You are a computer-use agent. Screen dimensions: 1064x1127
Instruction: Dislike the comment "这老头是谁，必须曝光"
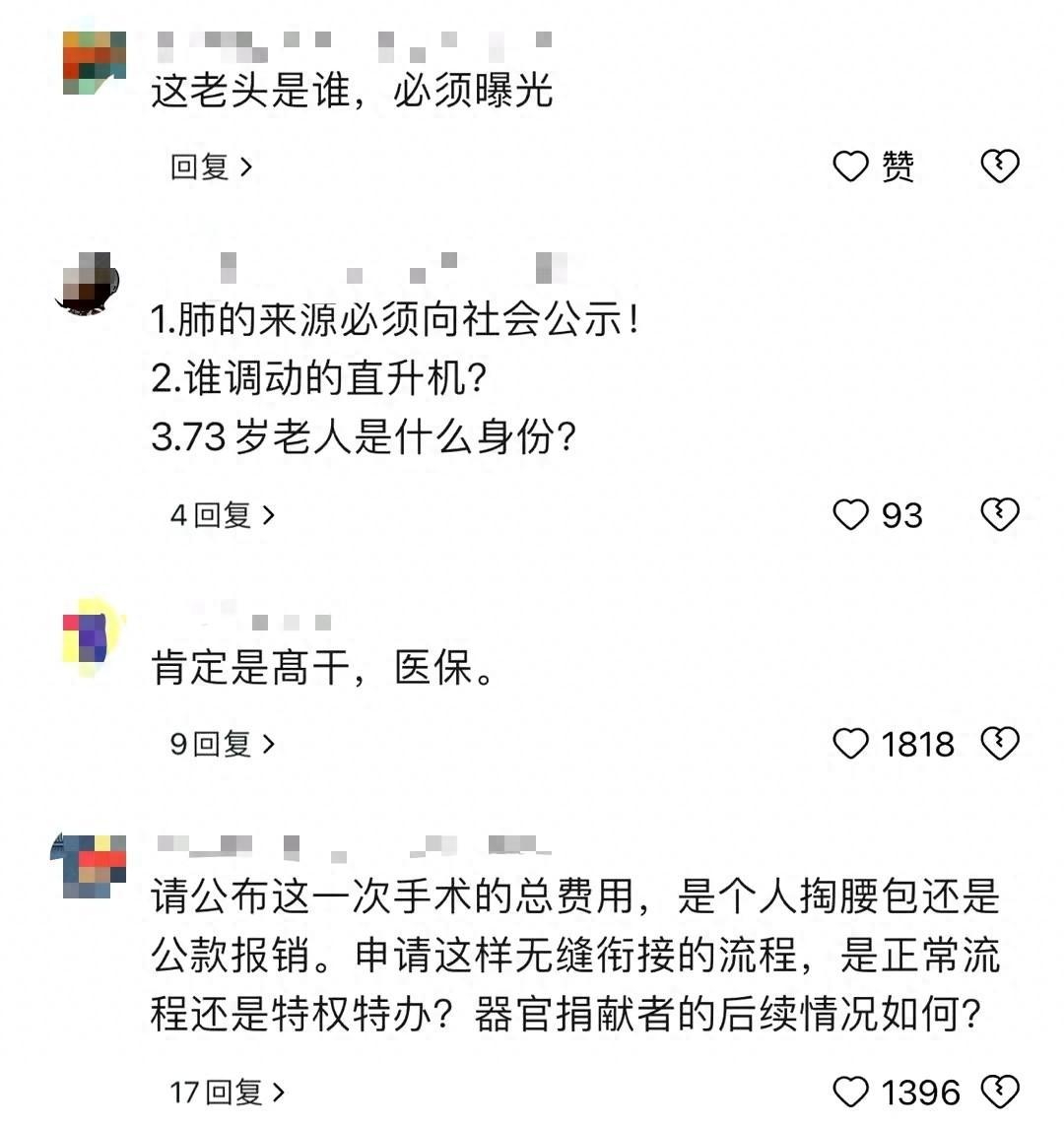(x=999, y=166)
